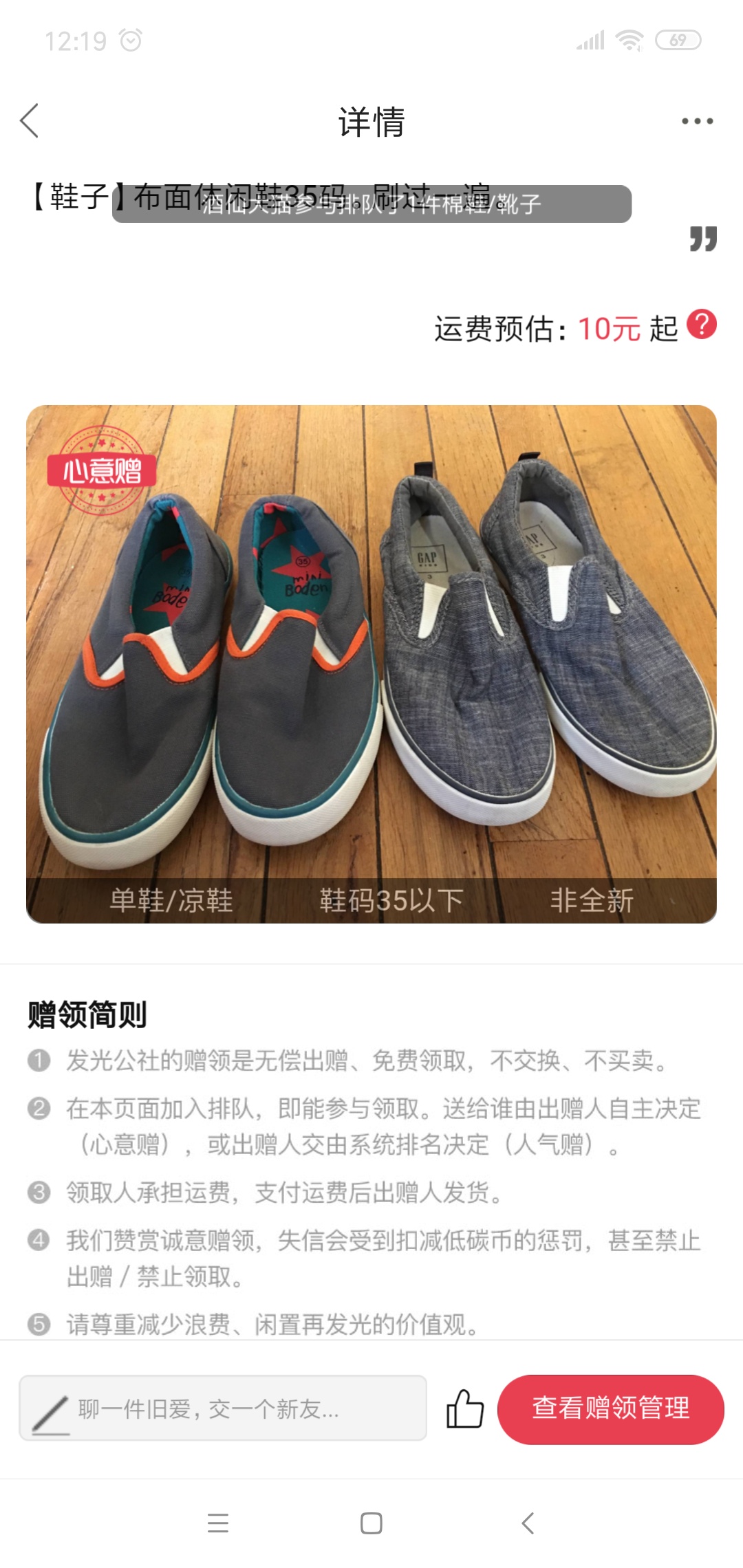Image resolution: width=743 pixels, height=1568 pixels.
Task: Go back from the 详情 page
Action: [x=30, y=121]
